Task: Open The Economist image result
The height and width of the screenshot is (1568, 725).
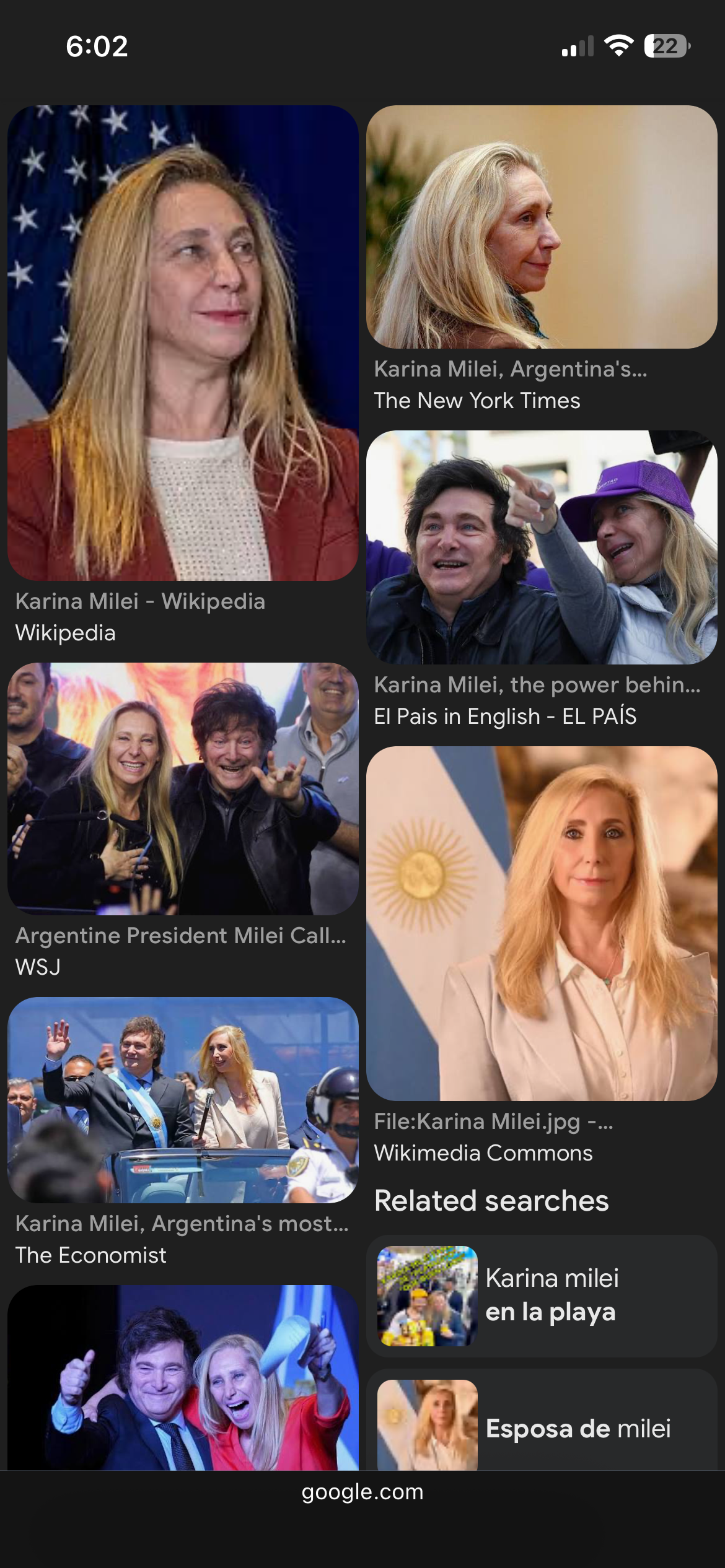Action: (183, 1100)
